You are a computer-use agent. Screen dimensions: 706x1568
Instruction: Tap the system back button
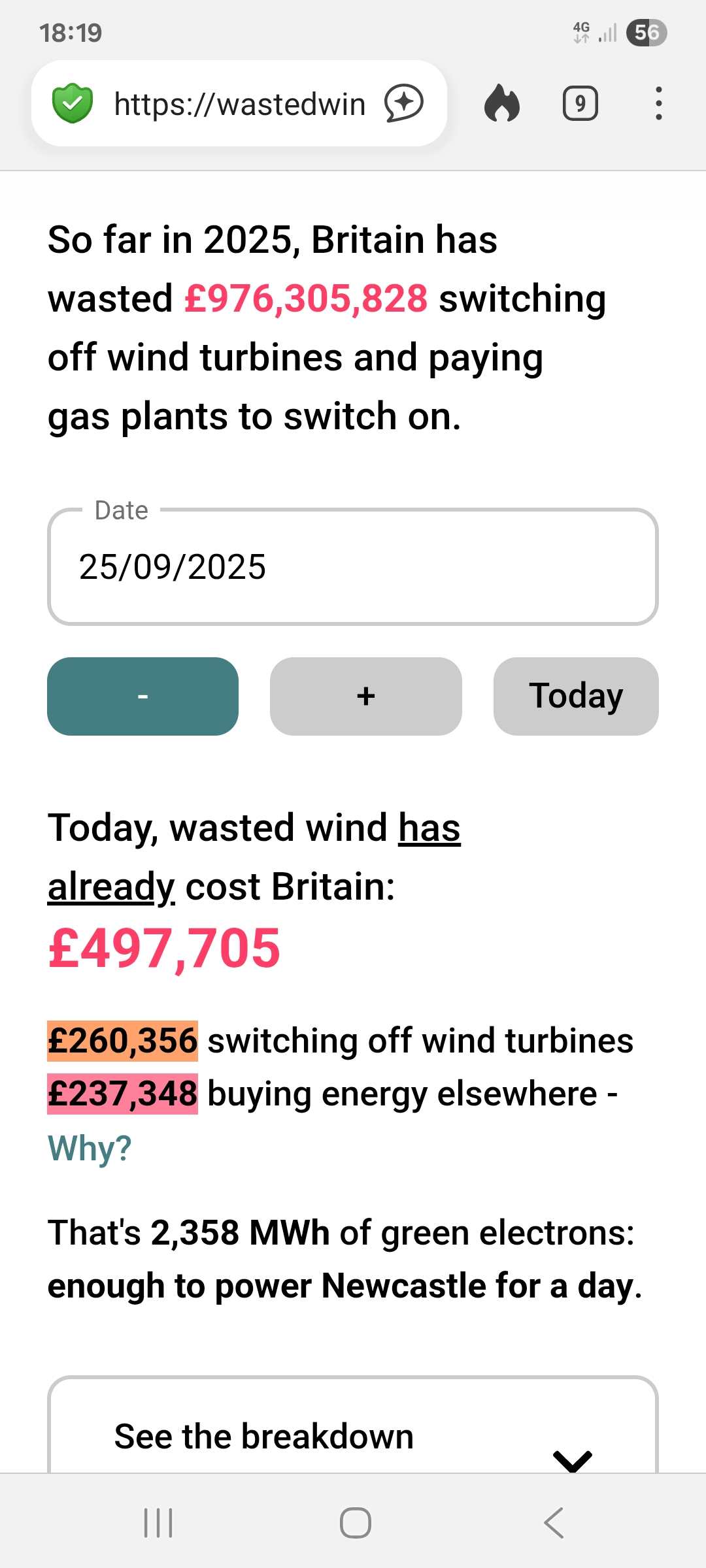[x=554, y=1522]
